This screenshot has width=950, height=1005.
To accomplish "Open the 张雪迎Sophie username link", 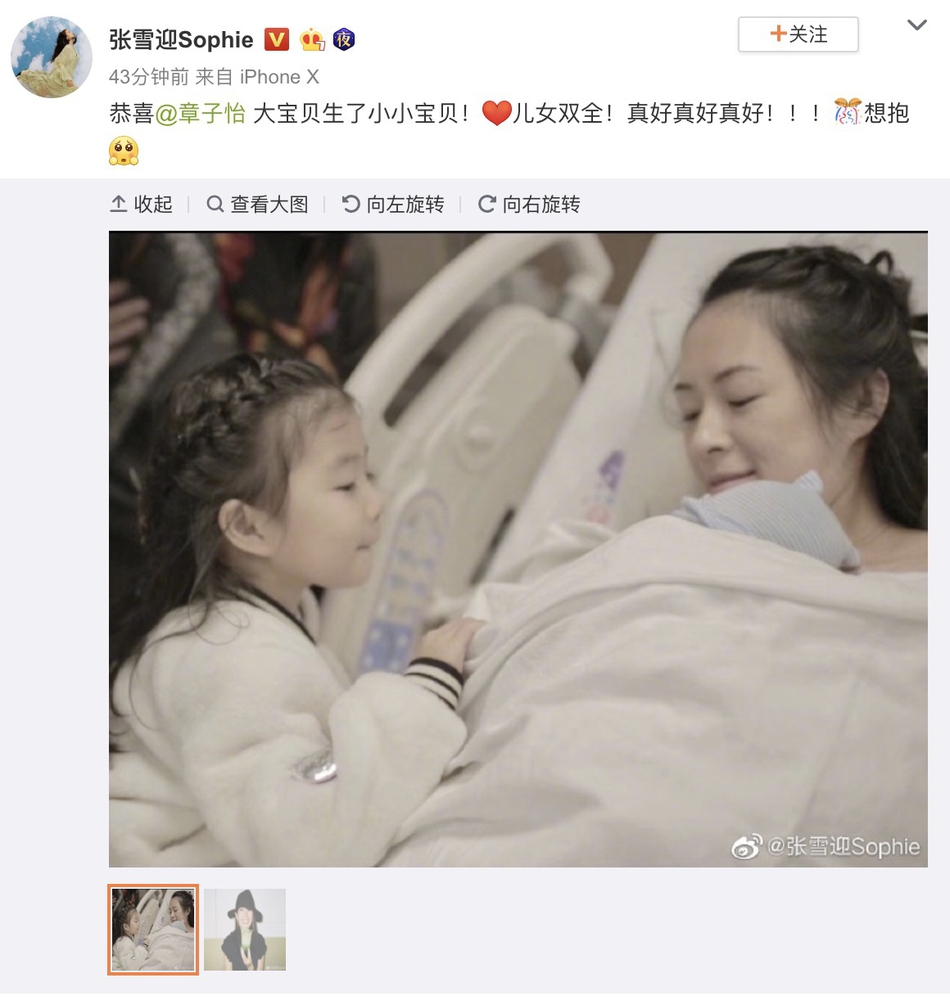I will click(181, 39).
